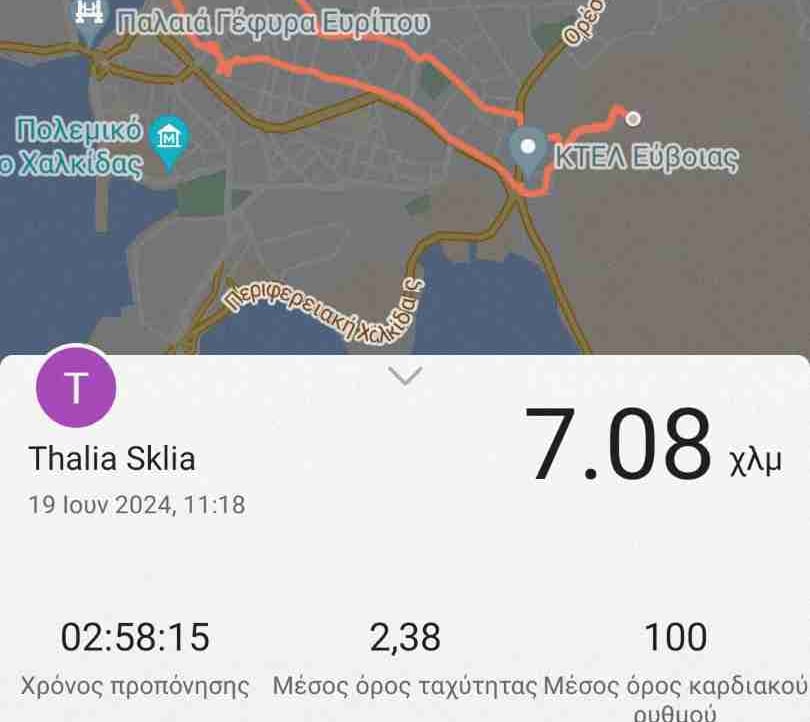Collapse the workout details panel chevron
Viewport: 810px width, 722px height.
(x=405, y=376)
